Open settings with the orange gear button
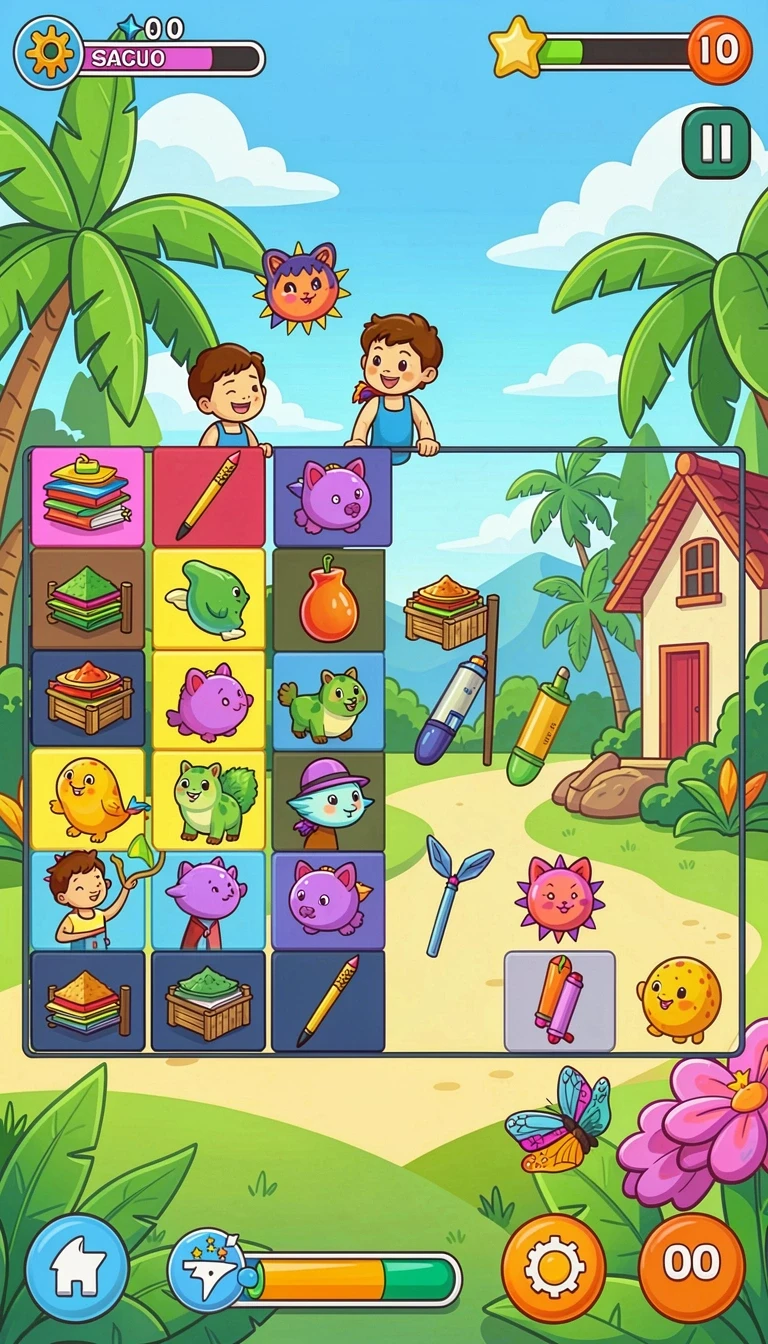This screenshot has height=1344, width=768. coord(554,1267)
